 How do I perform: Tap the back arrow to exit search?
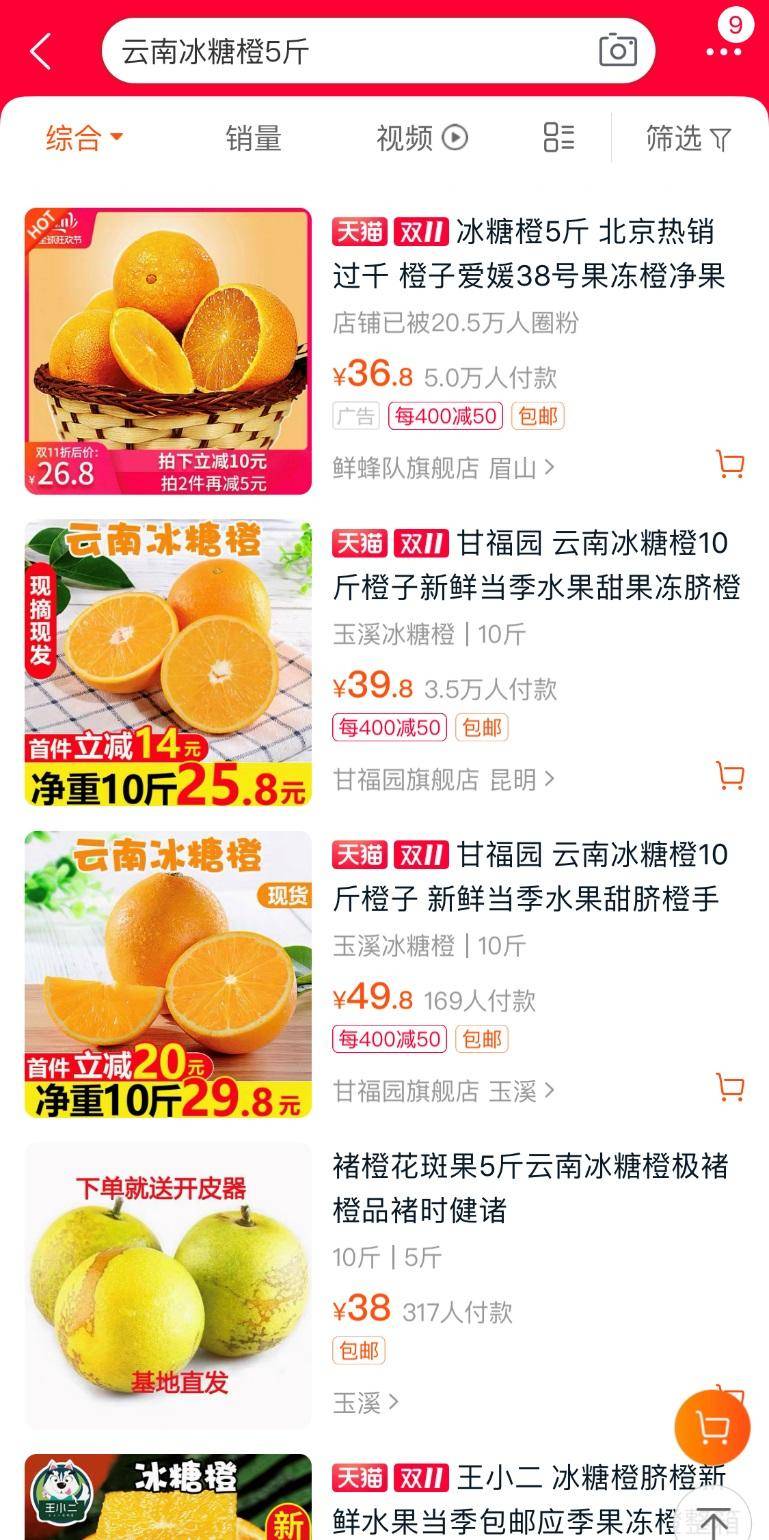coord(38,50)
